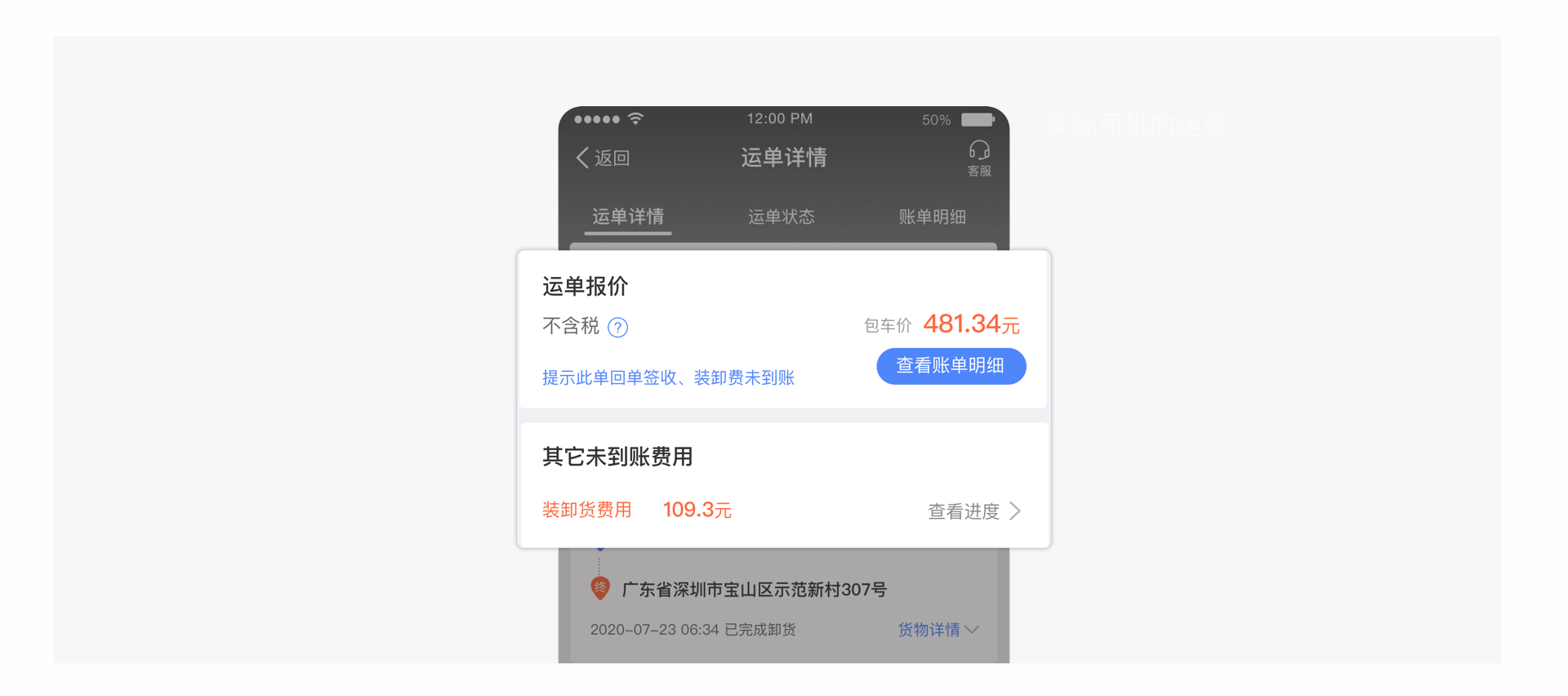Tap the question mark next to 不含税
The image size is (1568, 696).
[x=618, y=328]
